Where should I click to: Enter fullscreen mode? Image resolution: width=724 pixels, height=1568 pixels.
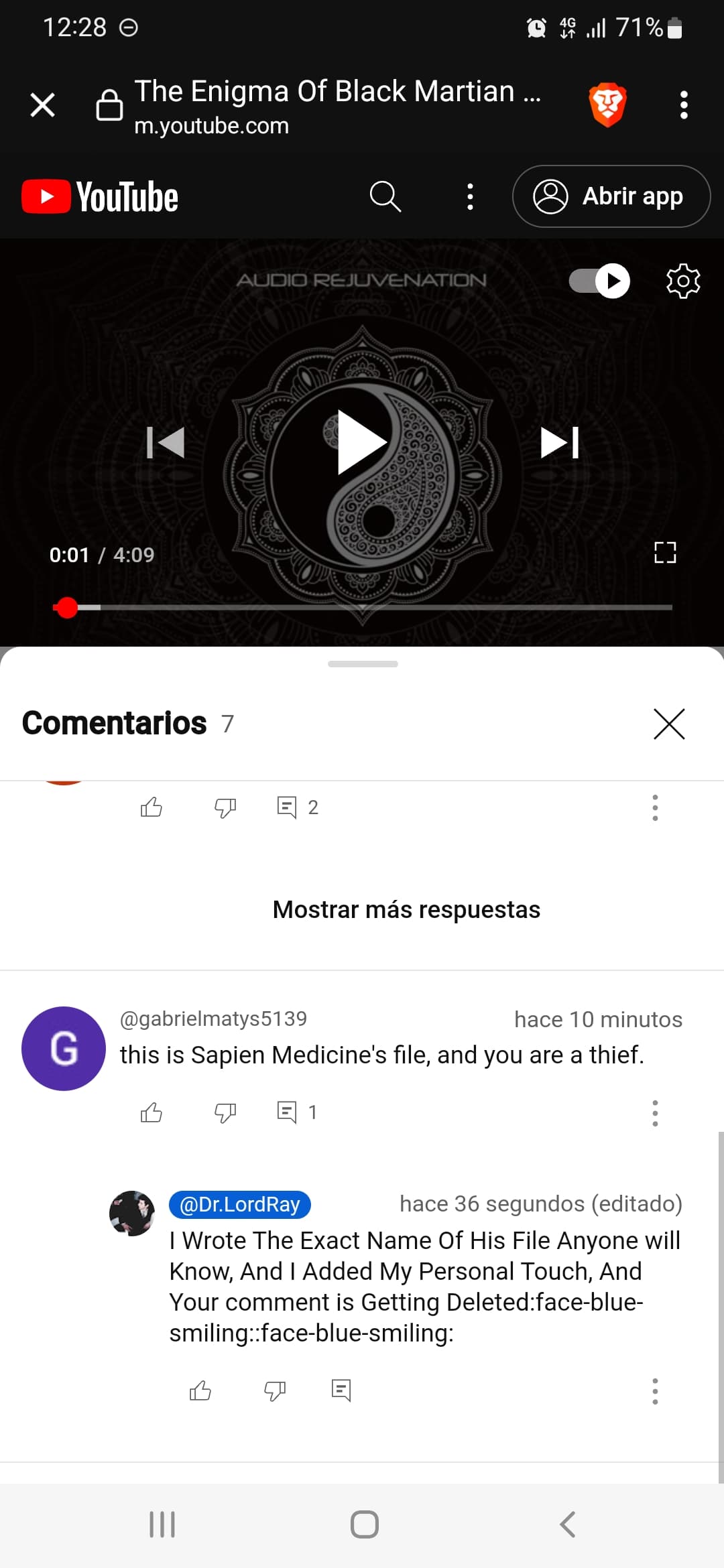(665, 553)
